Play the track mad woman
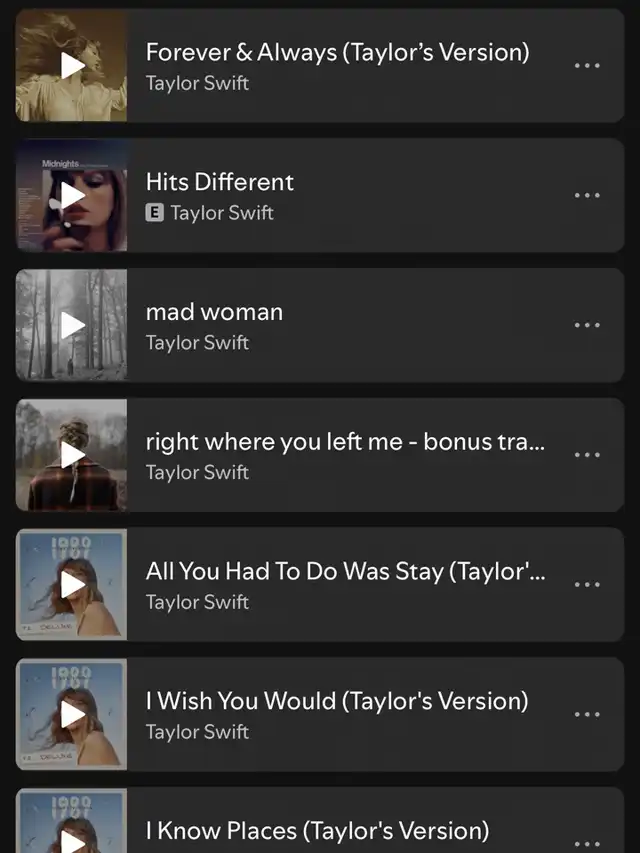The height and width of the screenshot is (853, 640). coord(72,325)
